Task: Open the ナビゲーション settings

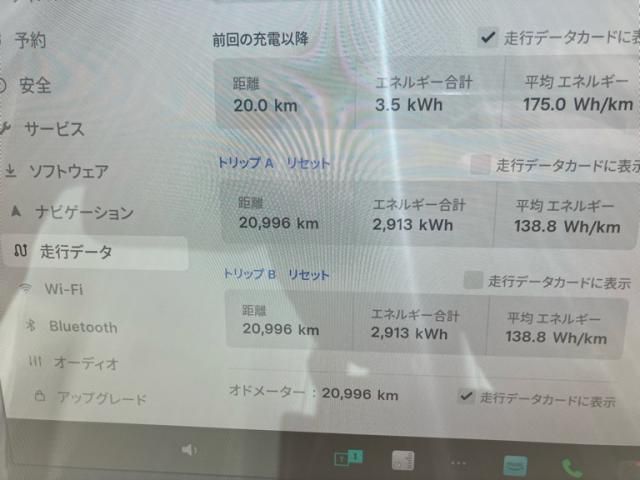Action: [x=84, y=212]
